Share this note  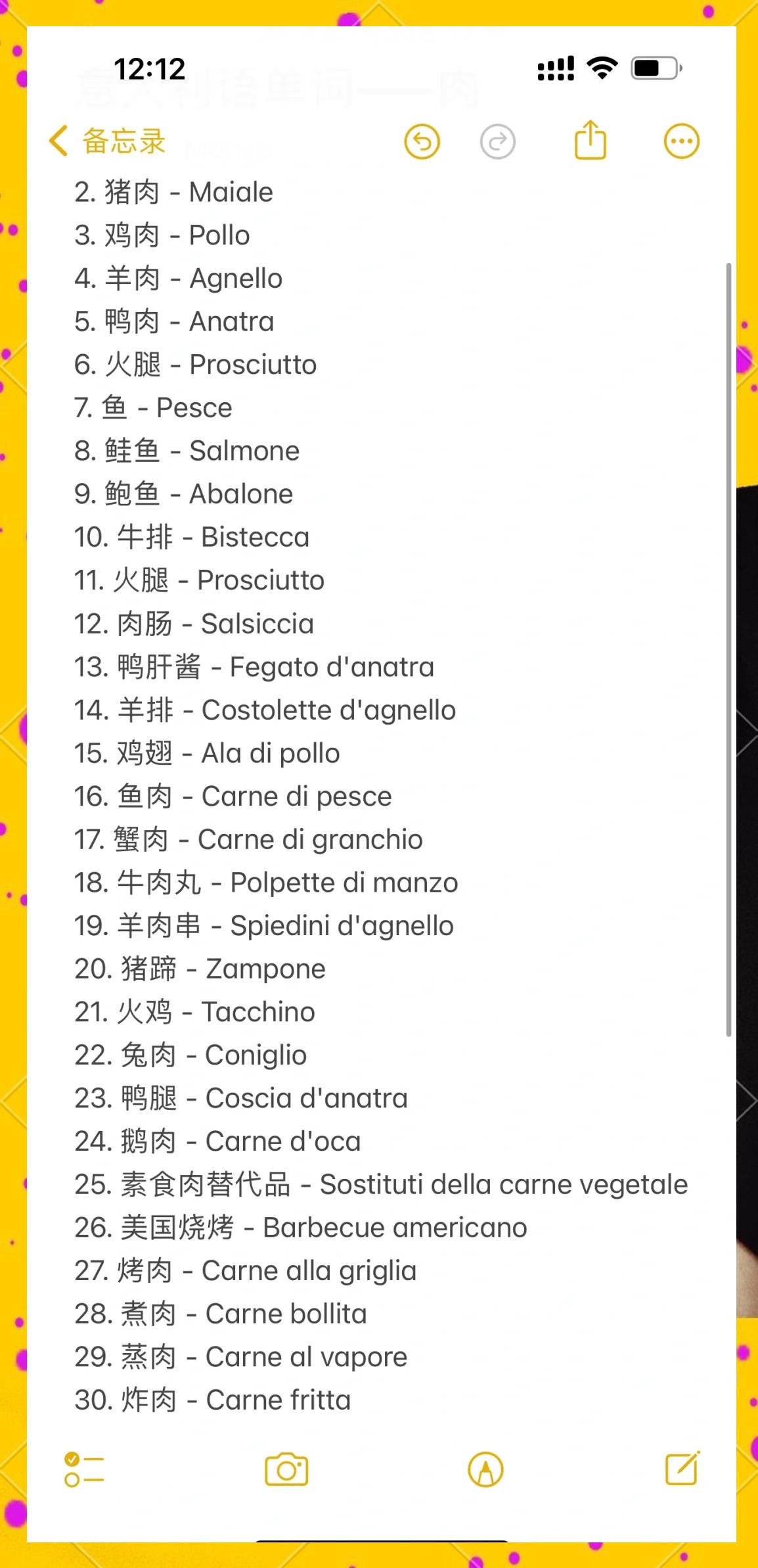pos(590,140)
